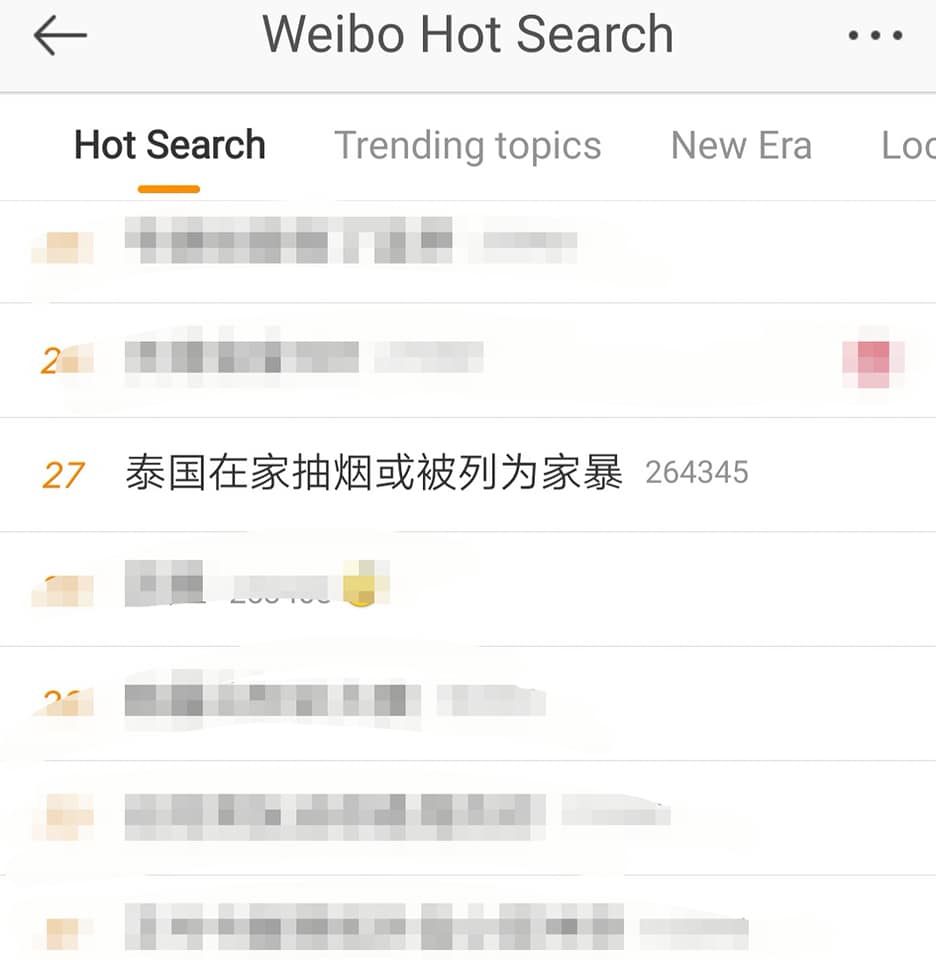Select the Hot Search tab
Image resolution: width=936 pixels, height=960 pixels.
coord(169,146)
